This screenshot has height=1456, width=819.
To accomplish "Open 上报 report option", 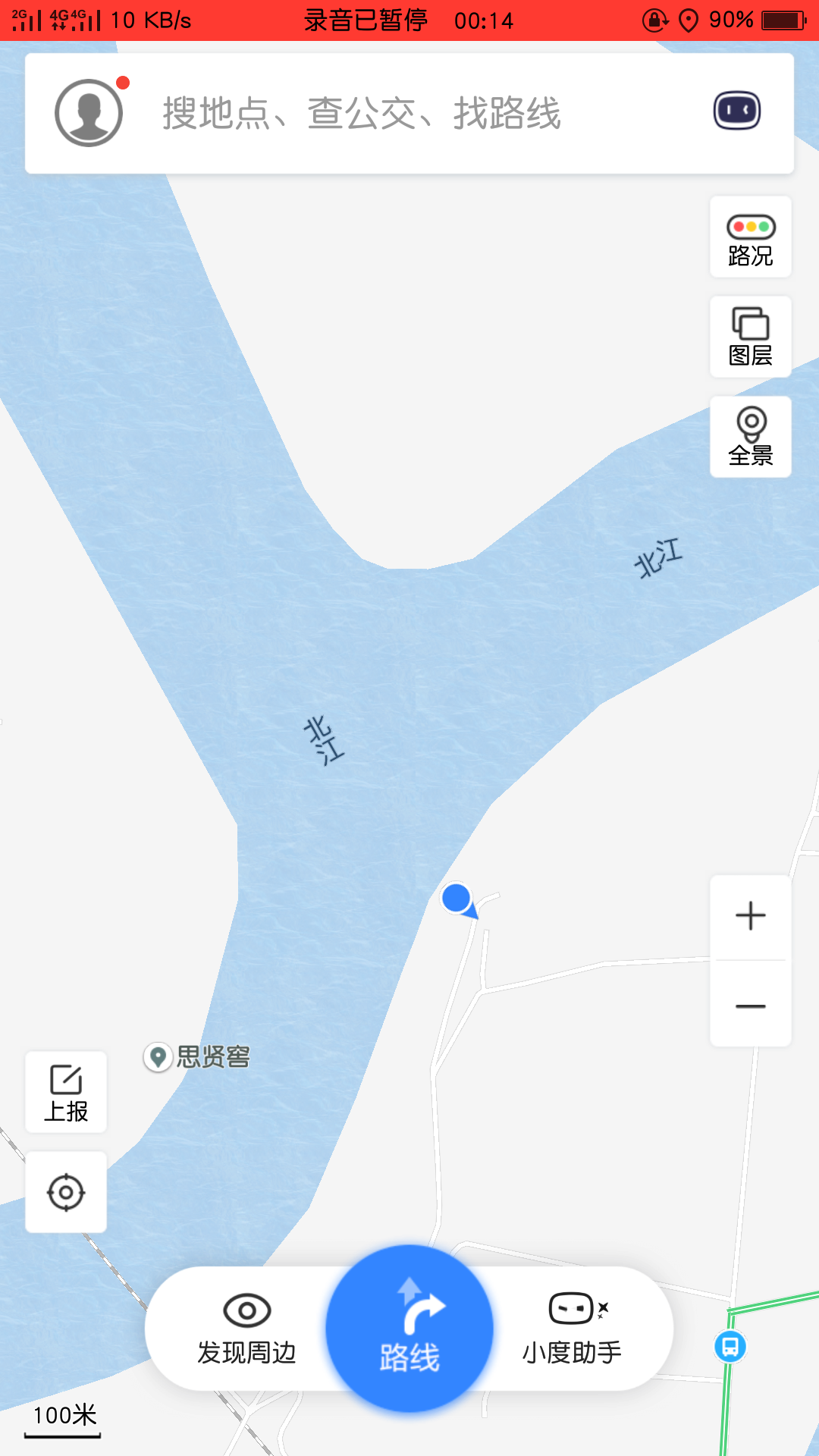I will click(66, 1092).
